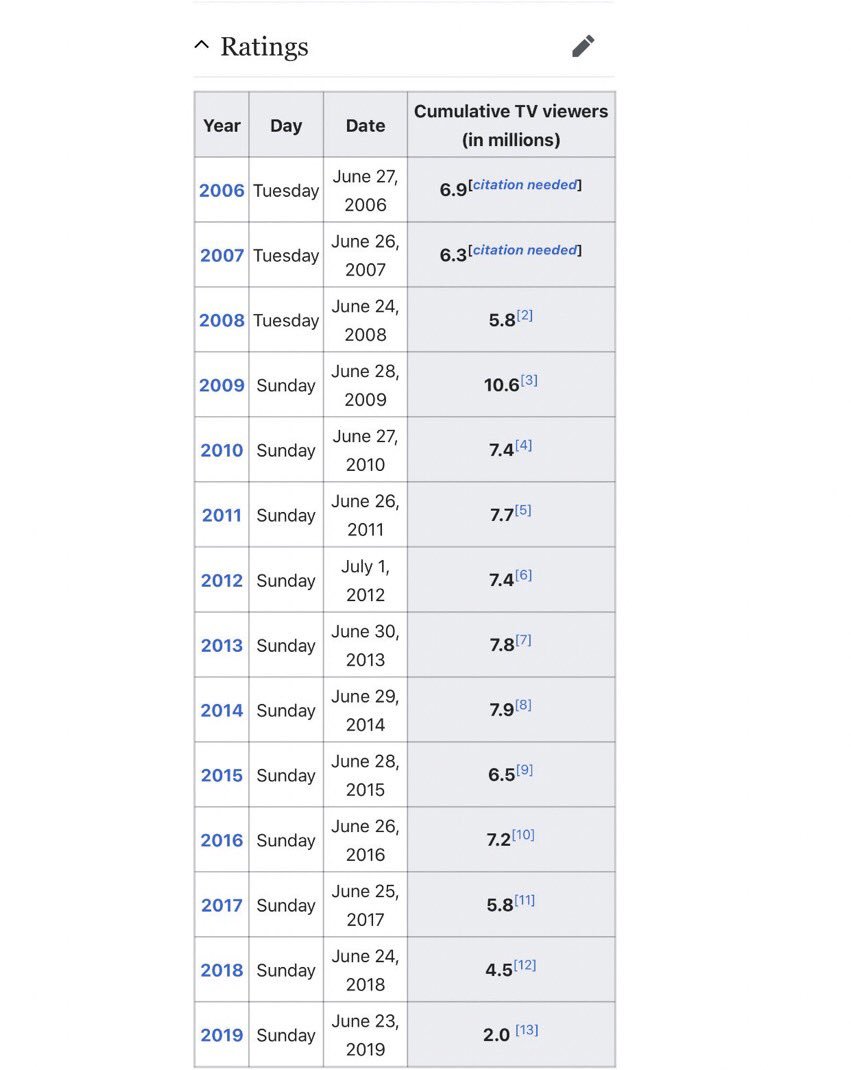Visit the 2012 year link
The height and width of the screenshot is (1070, 851).
[x=221, y=580]
